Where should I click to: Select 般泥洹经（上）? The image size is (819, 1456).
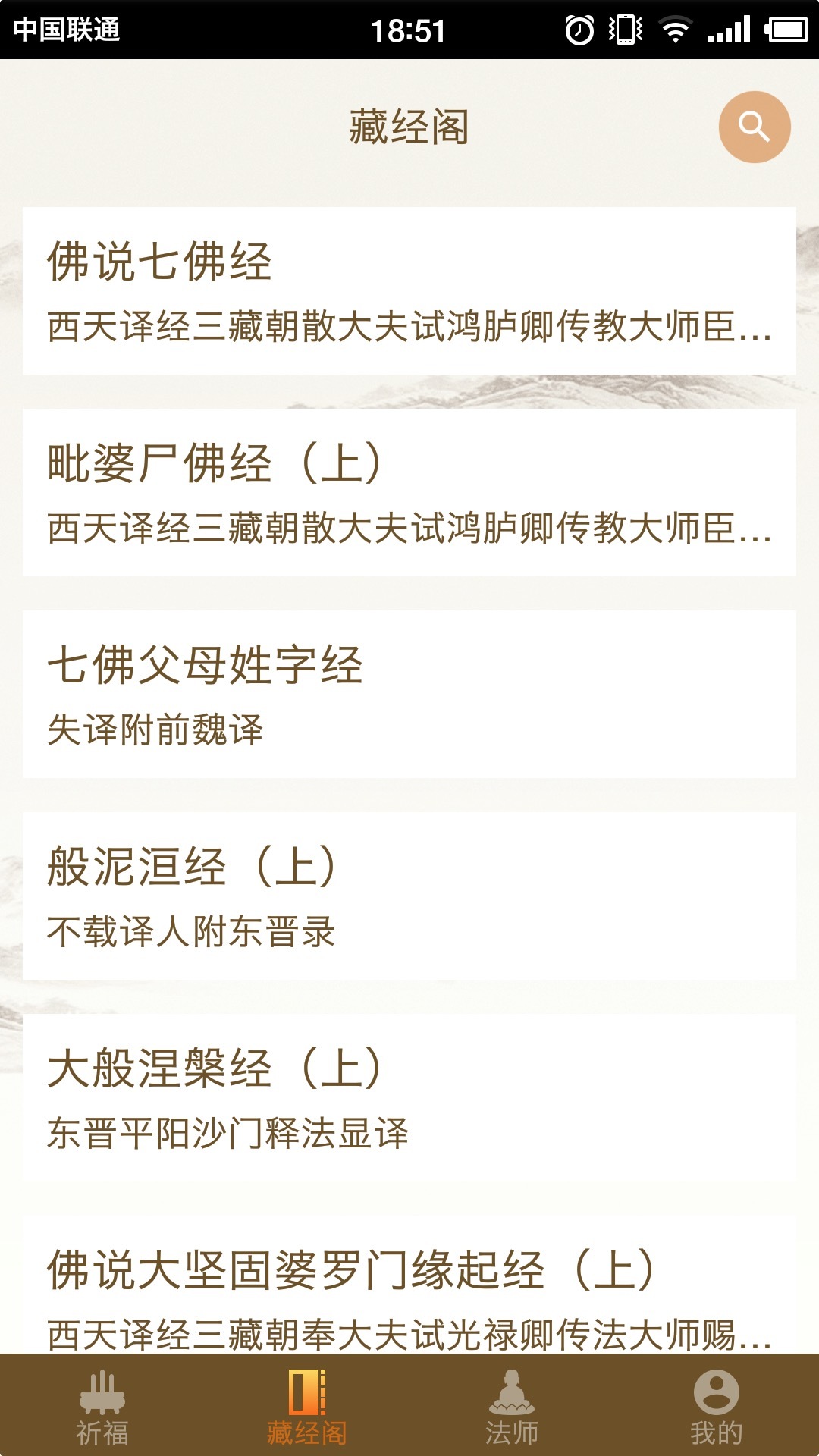(x=409, y=896)
